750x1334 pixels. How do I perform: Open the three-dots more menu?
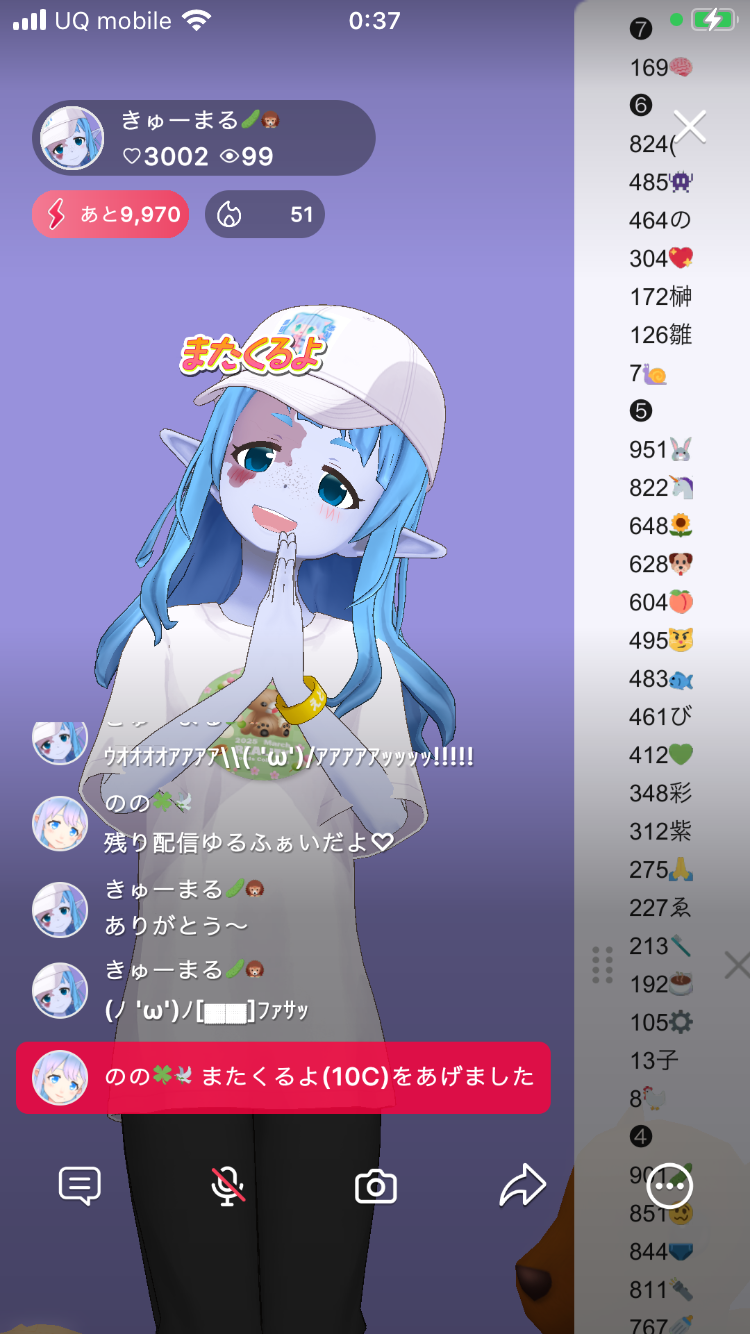coord(670,1186)
